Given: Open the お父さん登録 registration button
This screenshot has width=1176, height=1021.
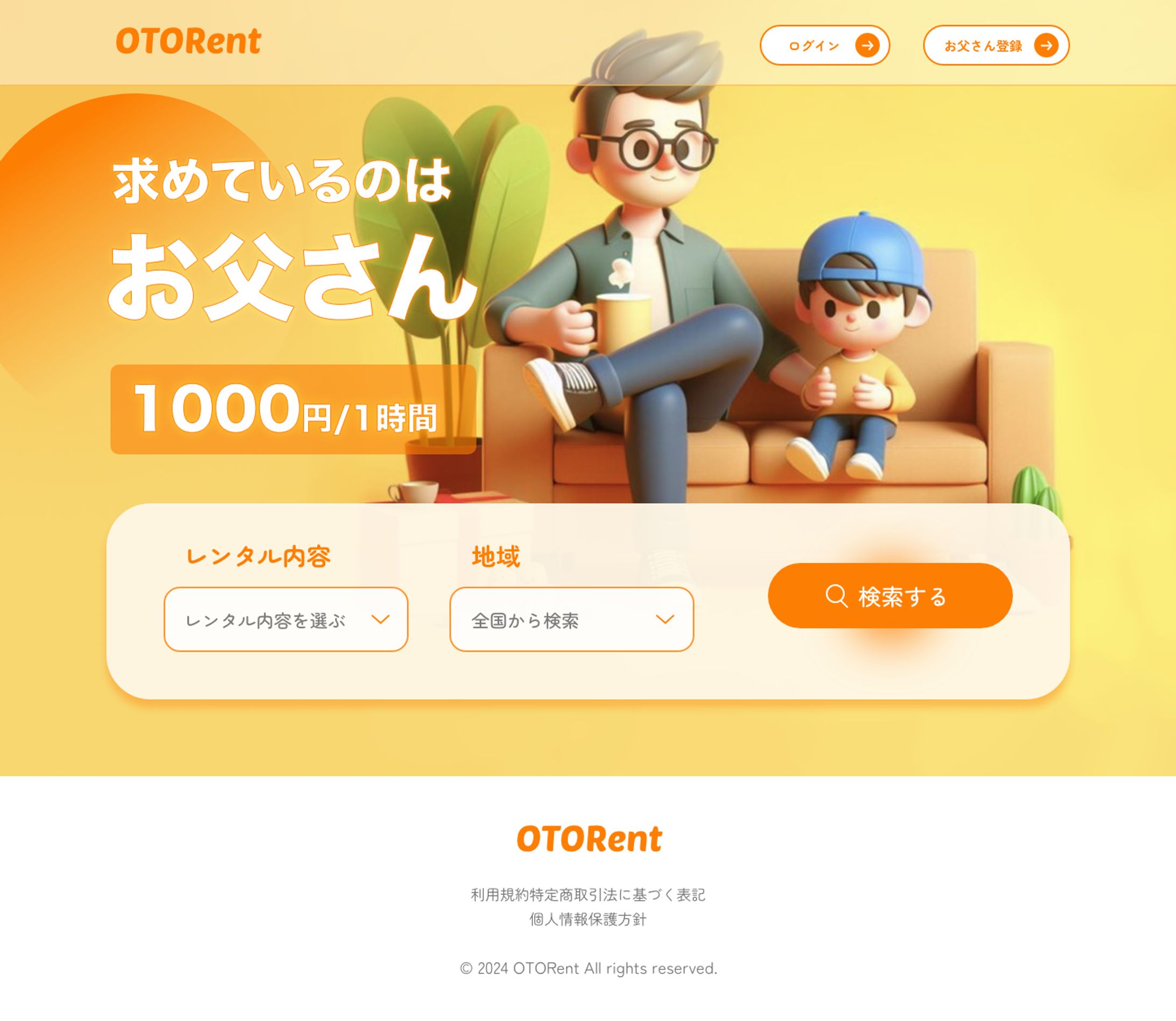Looking at the screenshot, I should coord(996,46).
